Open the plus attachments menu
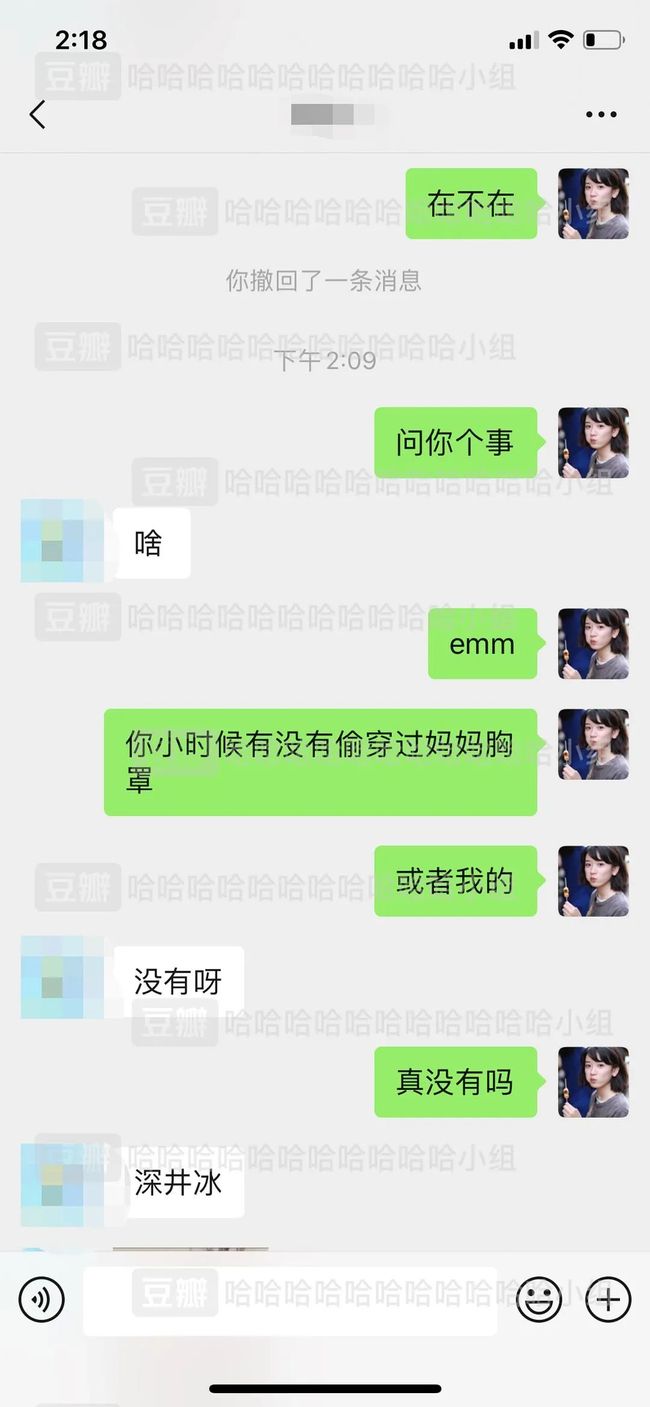The height and width of the screenshot is (1407, 650). pos(608,1300)
